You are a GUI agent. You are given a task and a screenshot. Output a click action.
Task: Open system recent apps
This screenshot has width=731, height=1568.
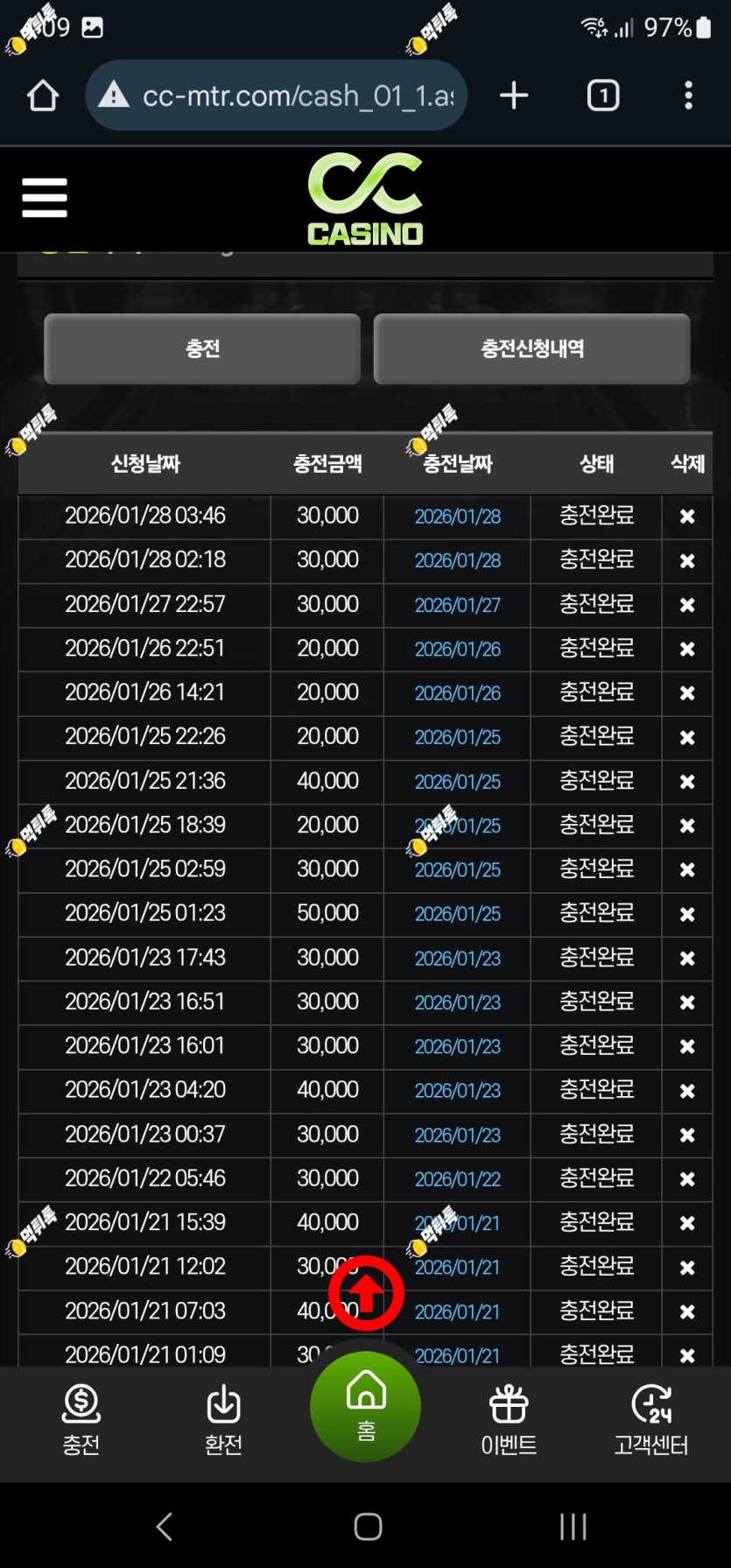(573, 1527)
